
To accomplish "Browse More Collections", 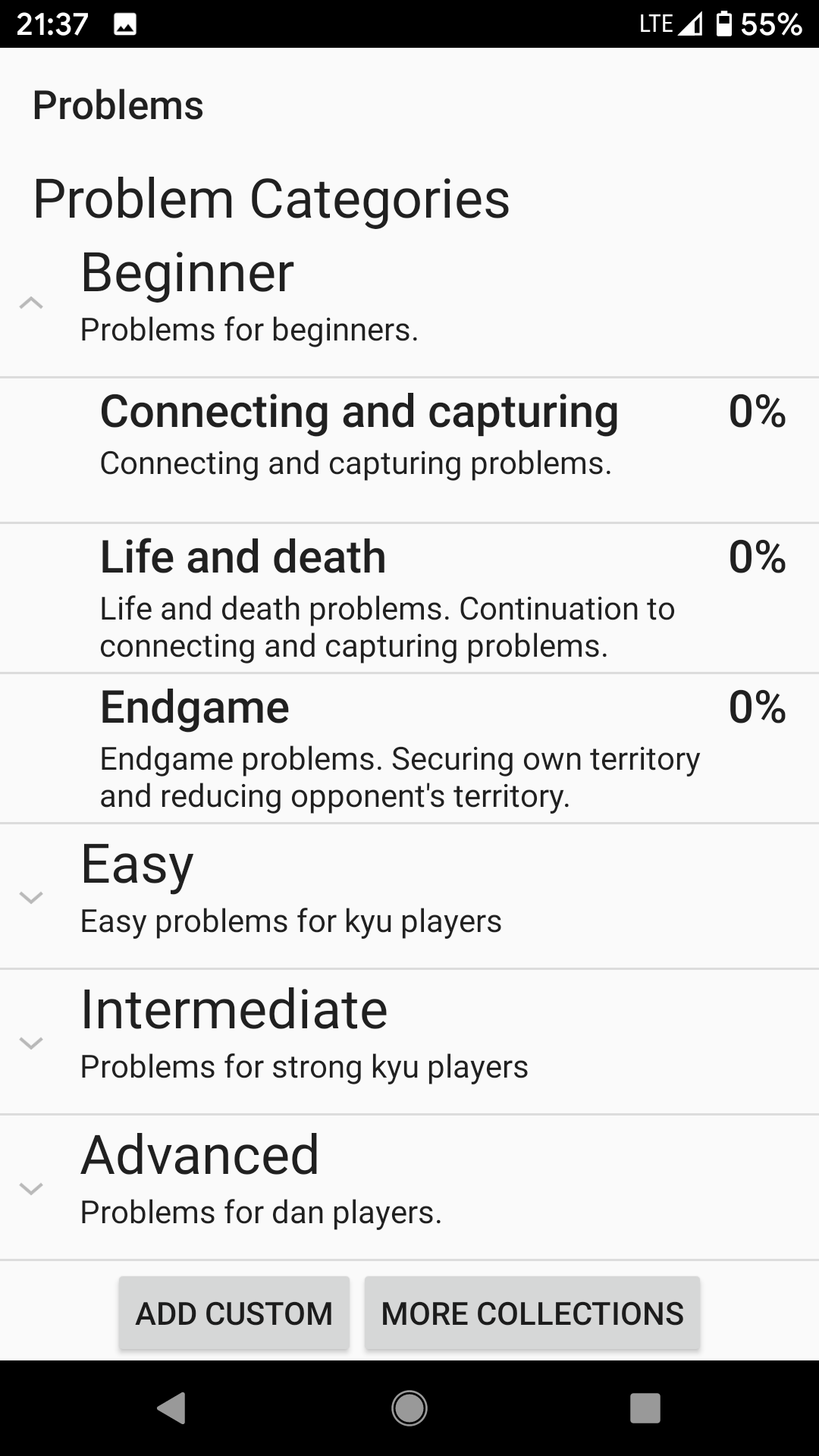I will (532, 1313).
